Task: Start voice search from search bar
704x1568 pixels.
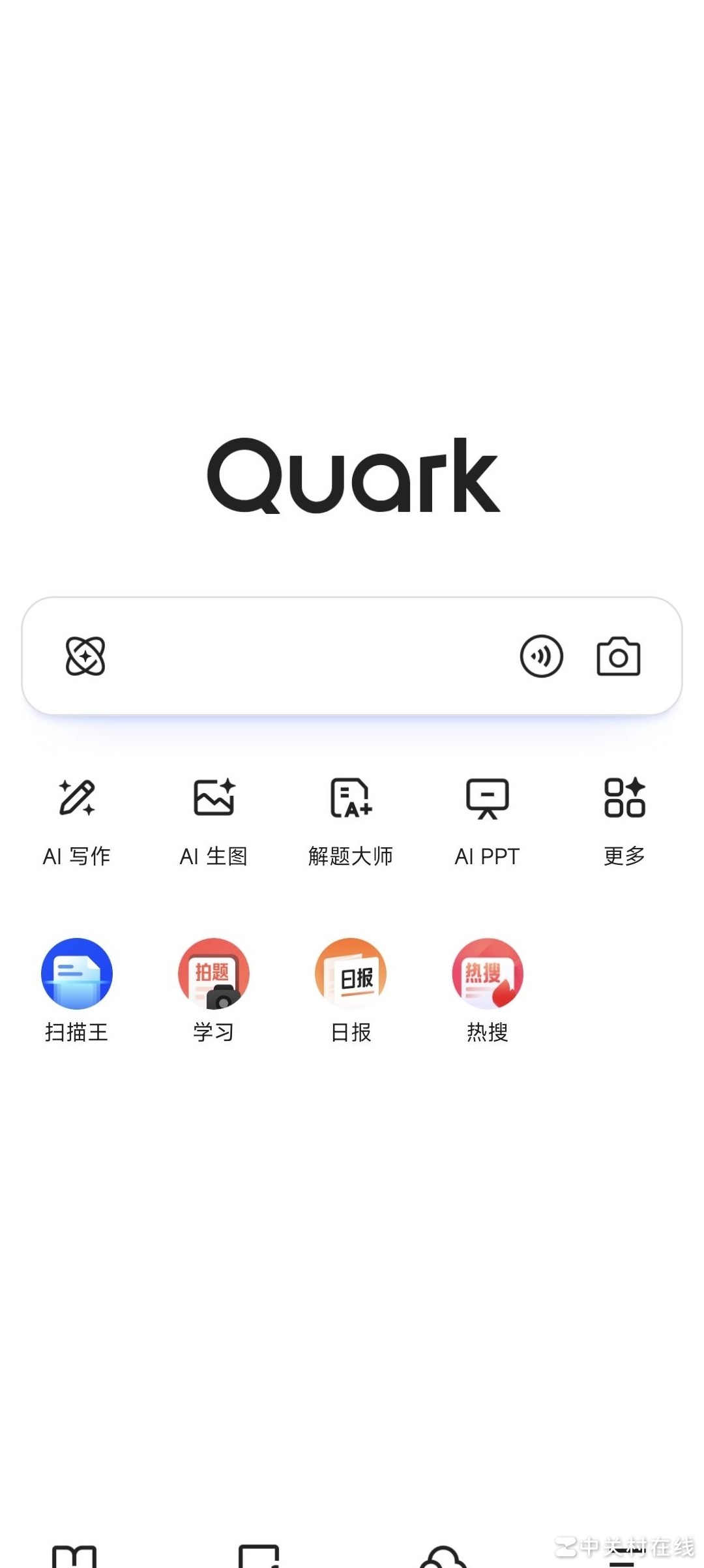Action: point(542,657)
